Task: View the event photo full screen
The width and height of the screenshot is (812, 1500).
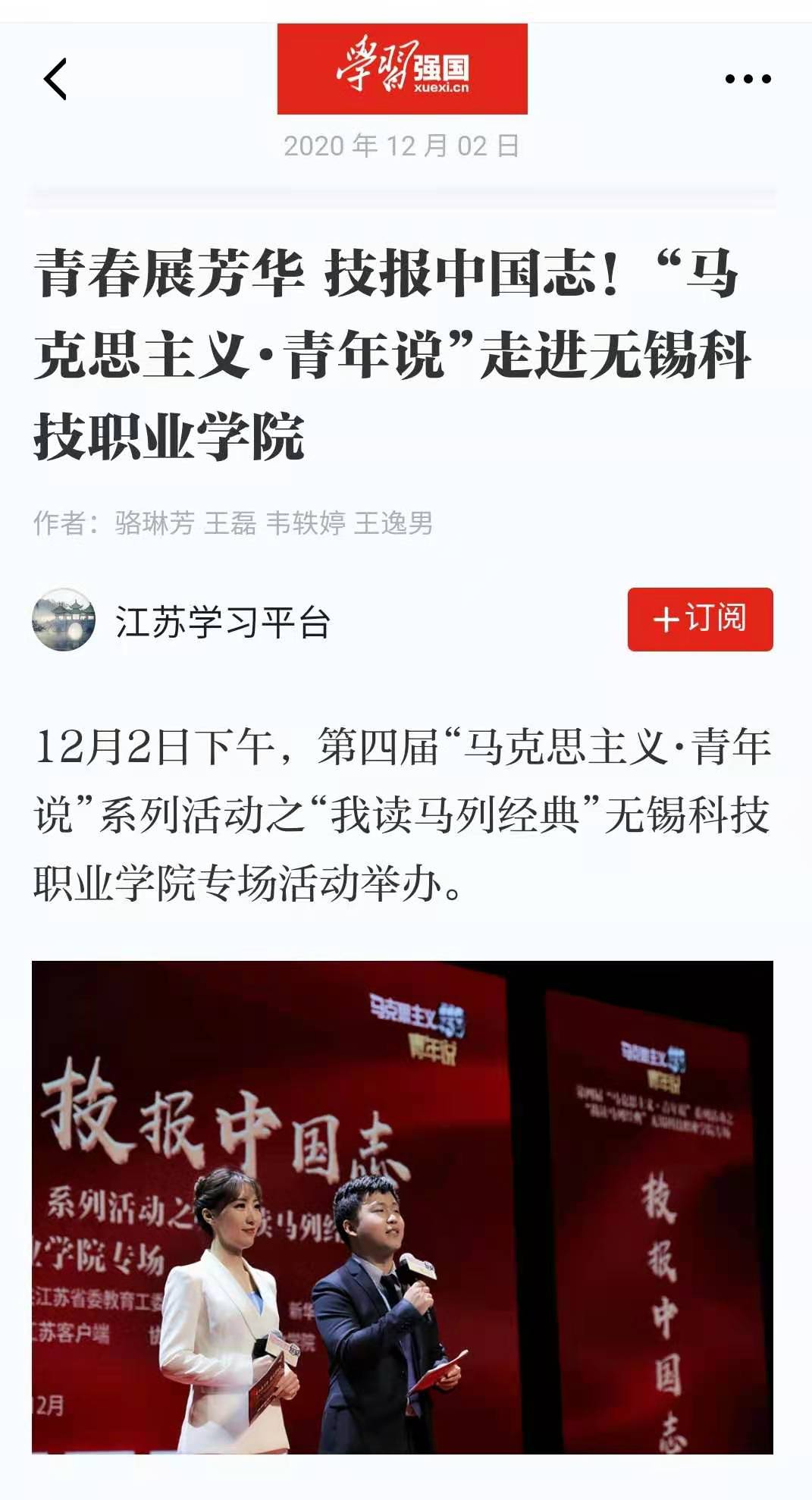Action: [x=402, y=1206]
